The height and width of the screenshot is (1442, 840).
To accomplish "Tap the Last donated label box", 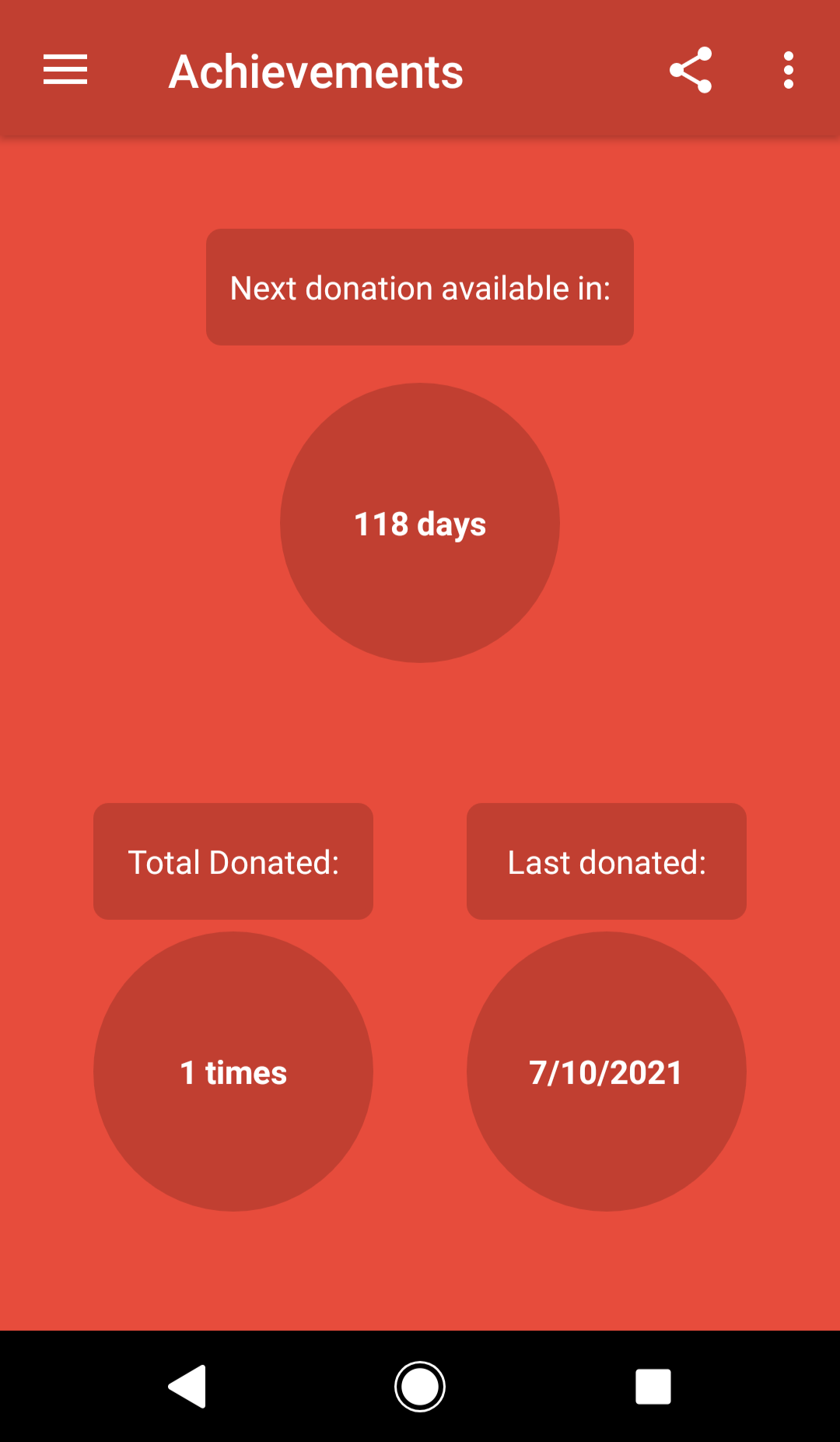I will (605, 861).
